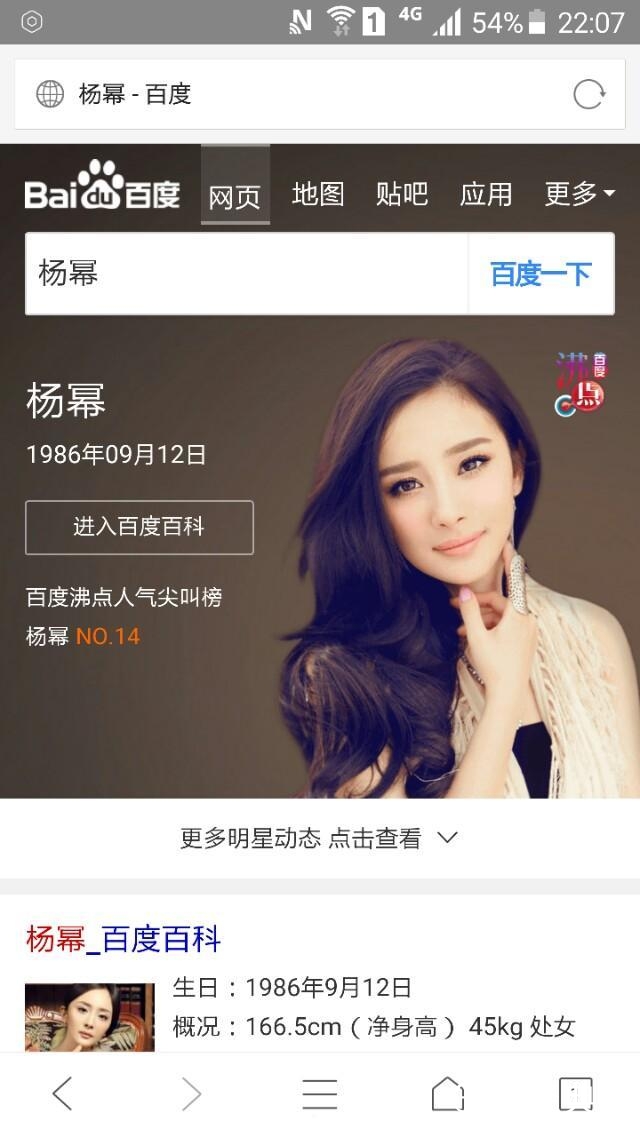Reload the page with the refresh icon
This screenshot has width=640, height=1137.
click(x=589, y=95)
